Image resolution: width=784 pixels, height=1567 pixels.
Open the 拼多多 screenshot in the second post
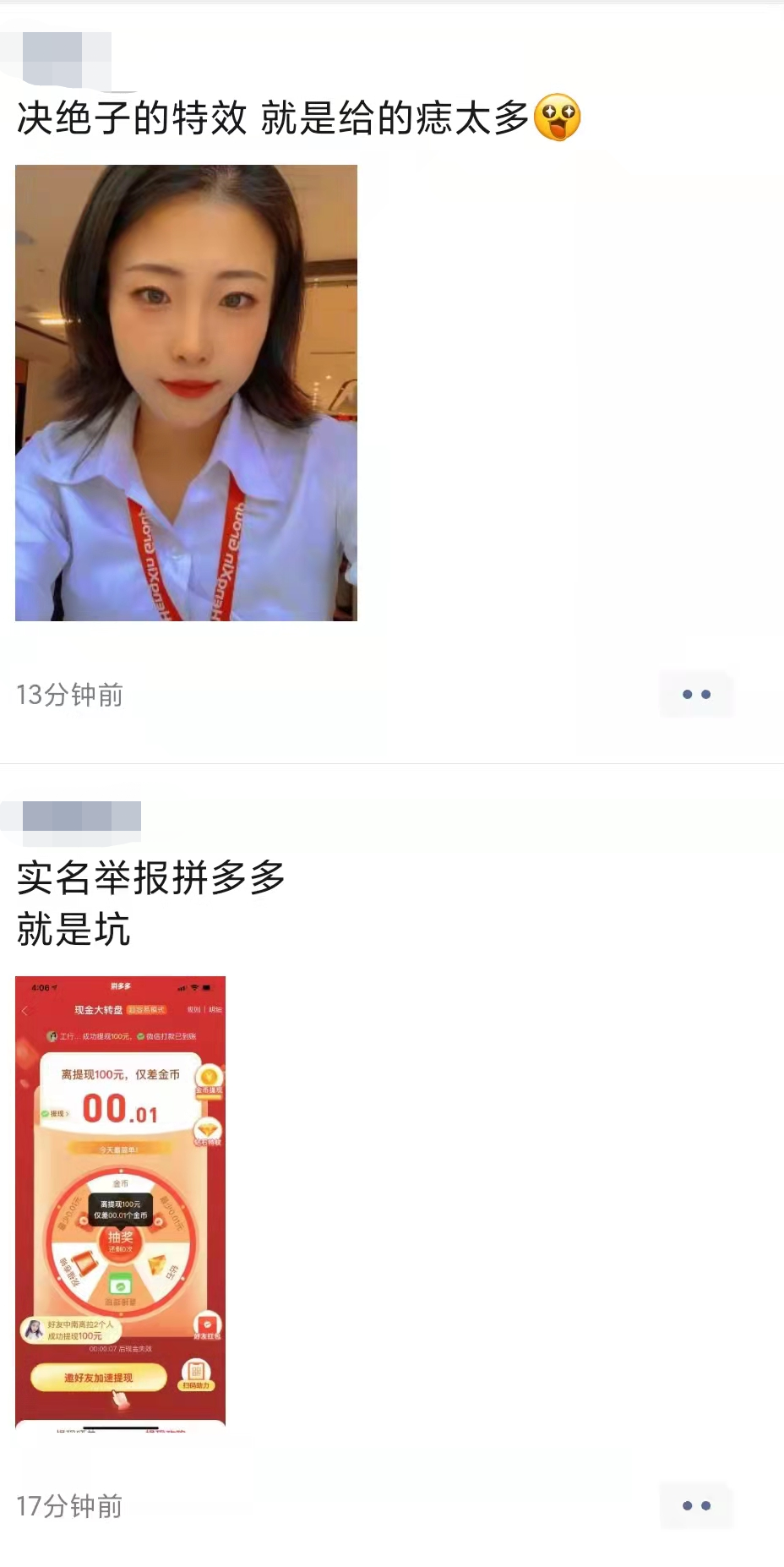pos(120,1202)
